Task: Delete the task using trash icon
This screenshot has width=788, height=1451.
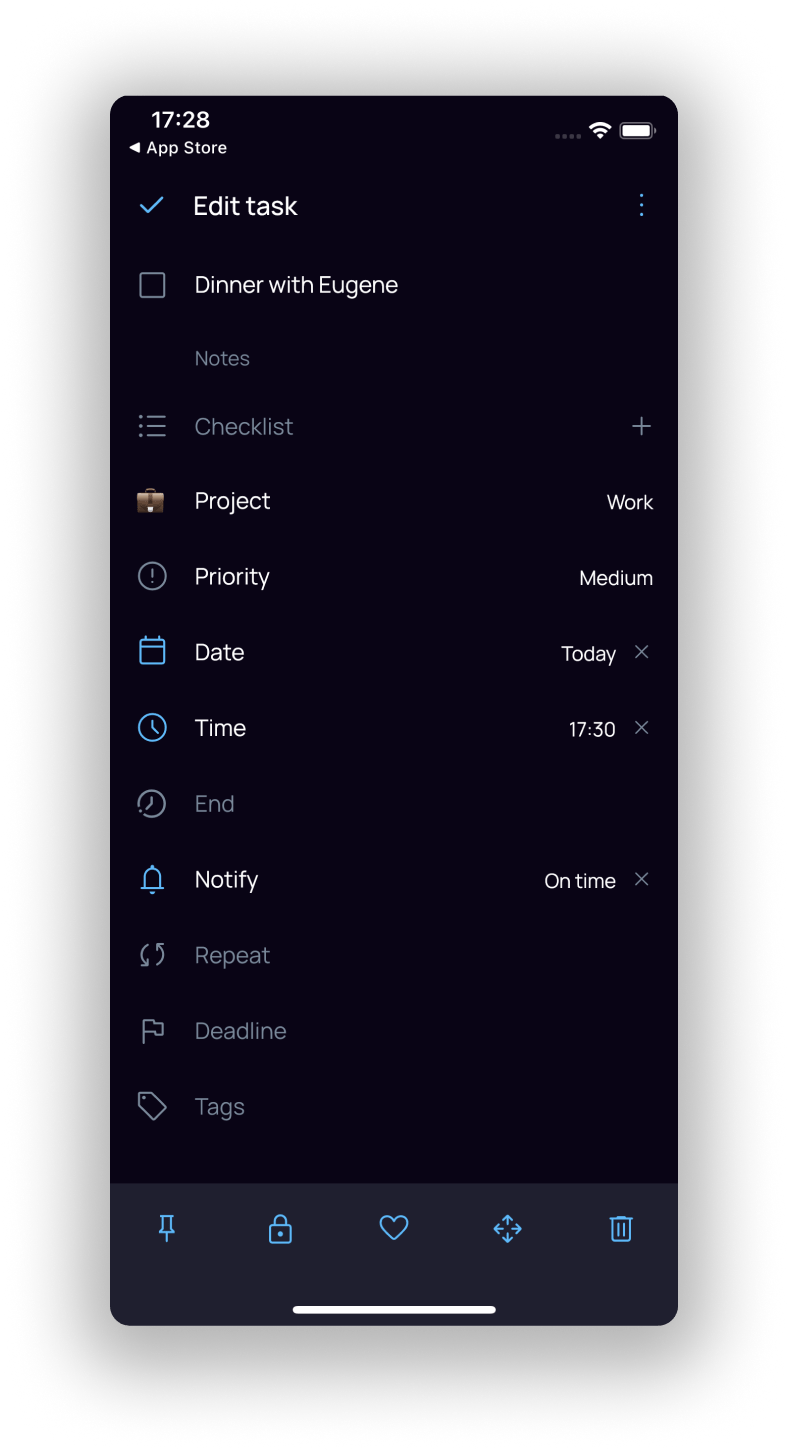Action: pos(621,1228)
